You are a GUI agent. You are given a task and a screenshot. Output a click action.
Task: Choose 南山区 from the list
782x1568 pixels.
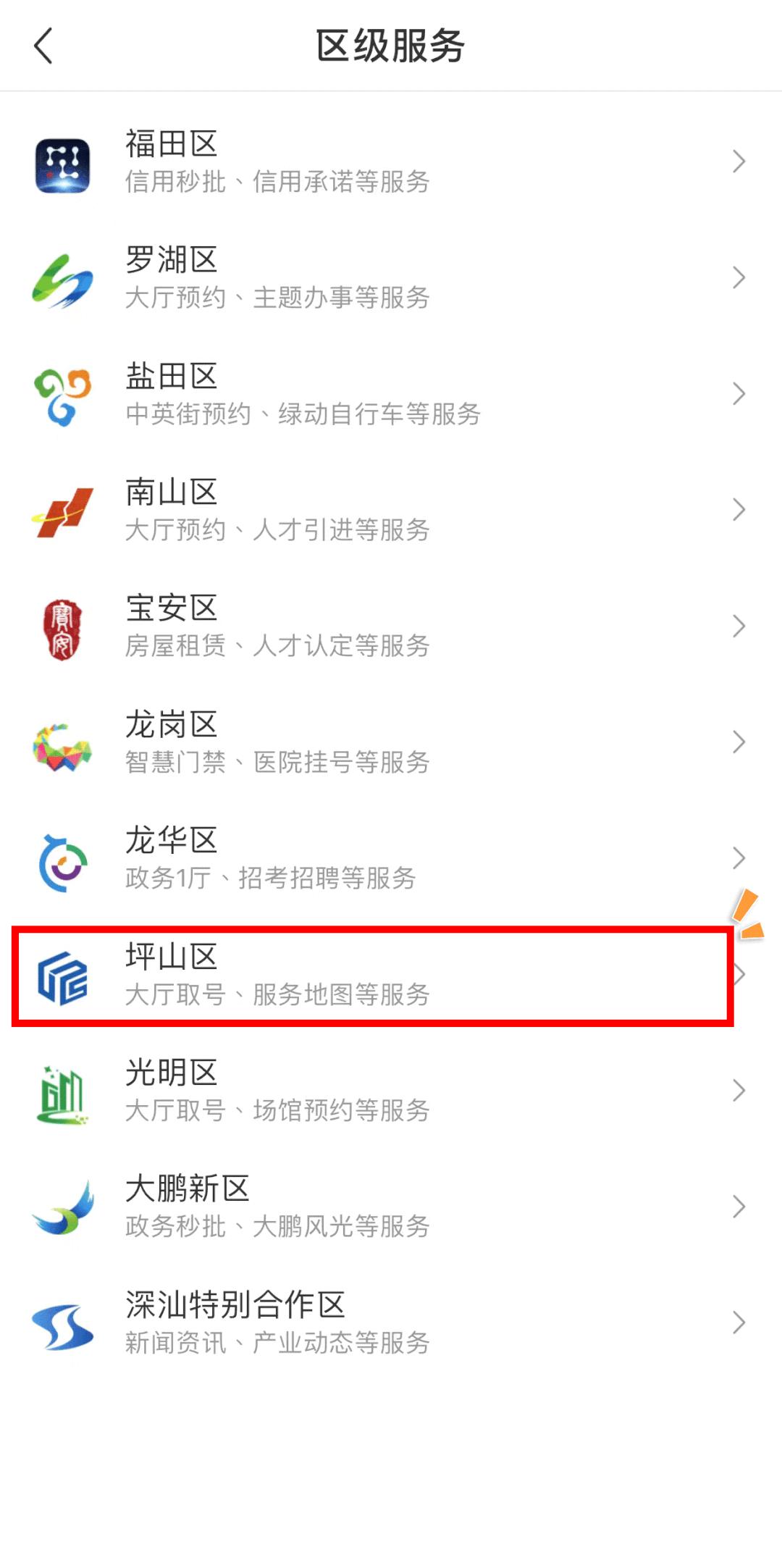[x=391, y=510]
